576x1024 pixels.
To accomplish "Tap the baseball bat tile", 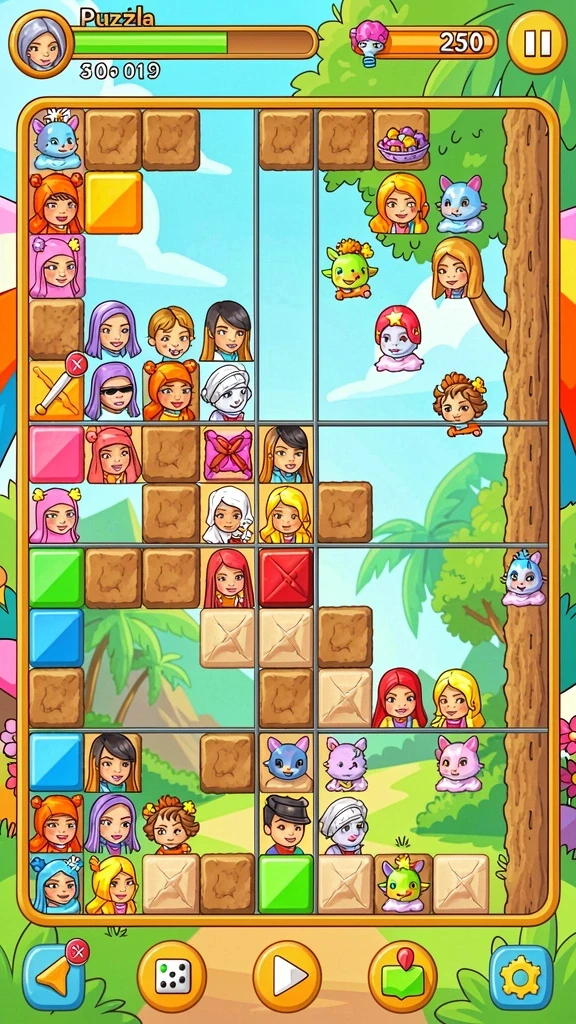I will coord(57,390).
